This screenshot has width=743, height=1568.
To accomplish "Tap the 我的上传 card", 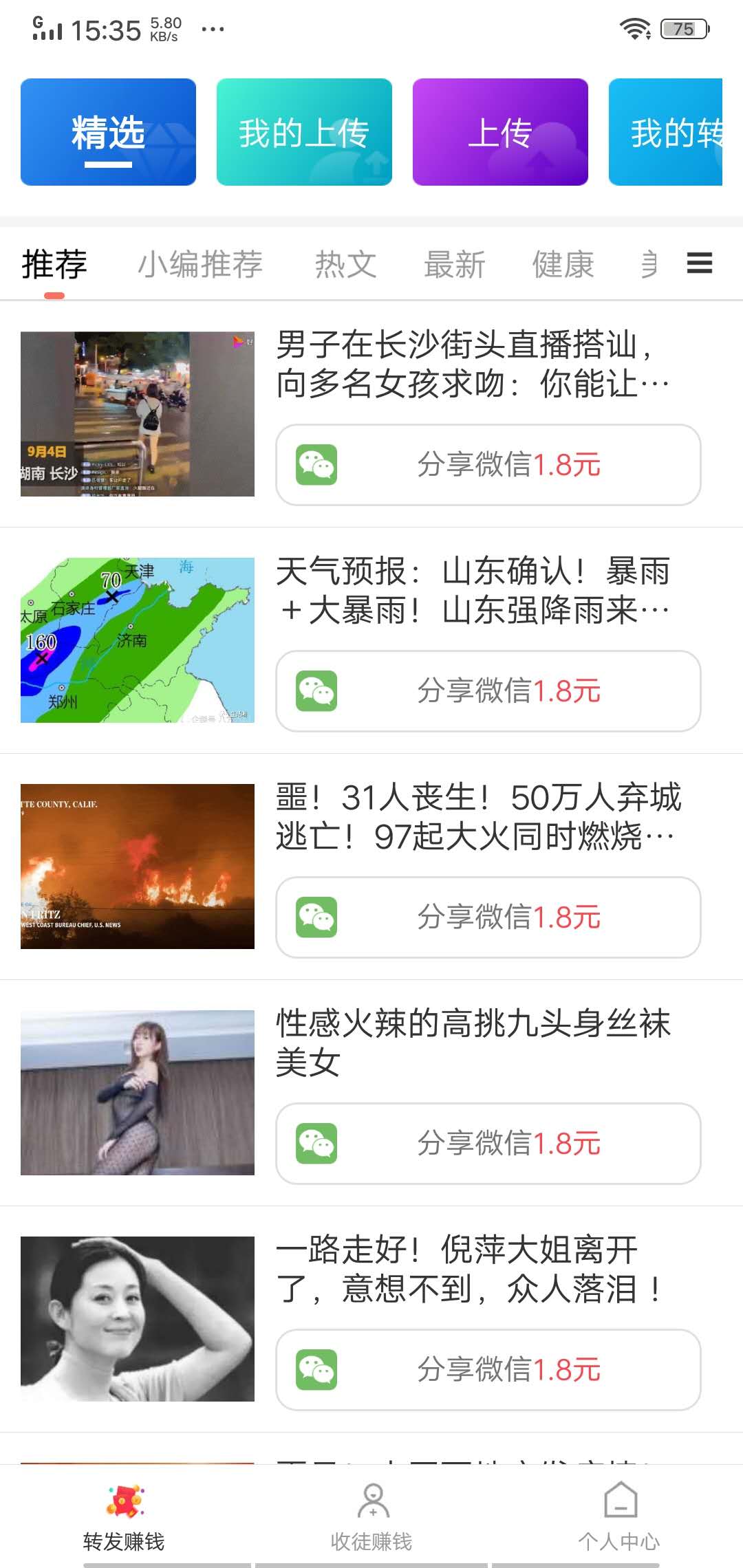I will (x=304, y=131).
